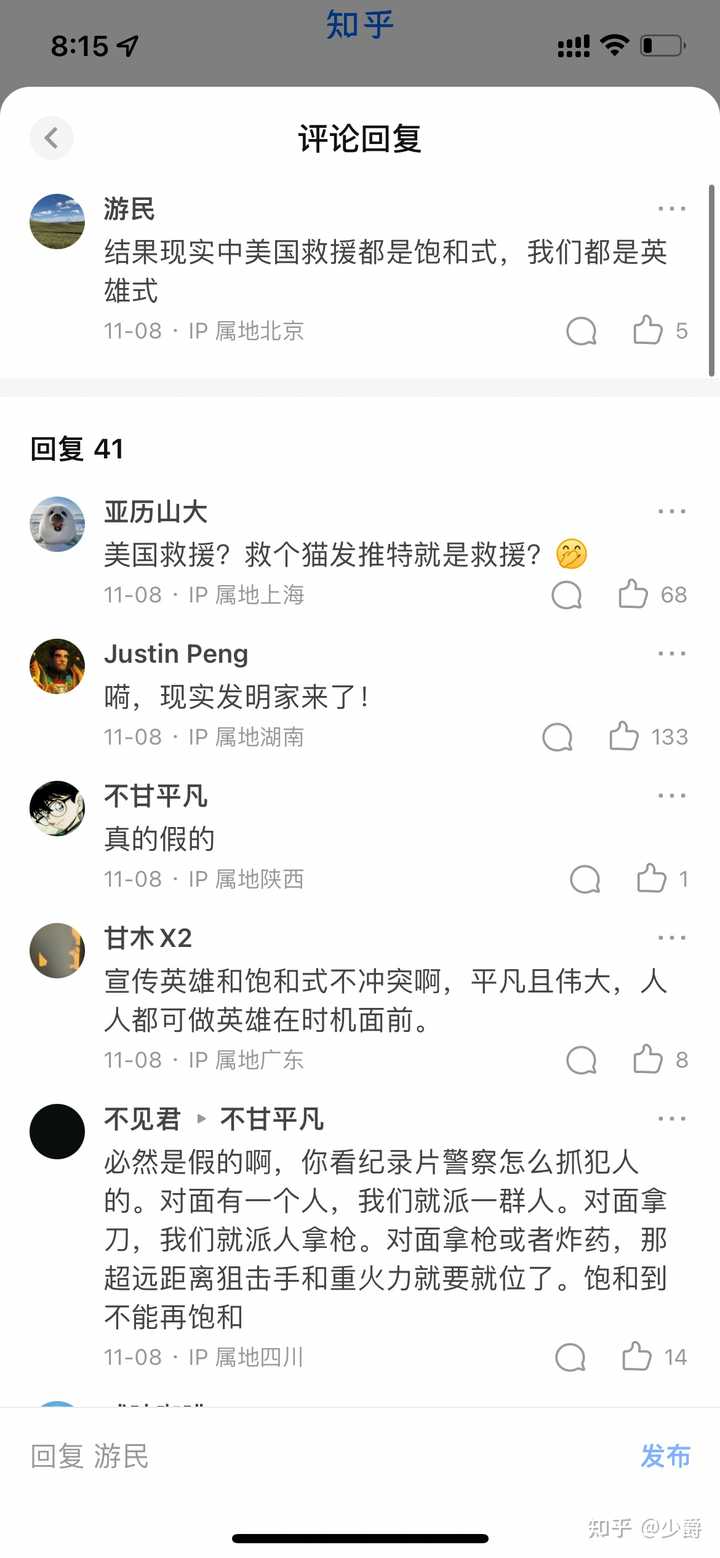720x1558 pixels.
Task: Open 不甘平凡's profile avatar
Action: tap(57, 808)
